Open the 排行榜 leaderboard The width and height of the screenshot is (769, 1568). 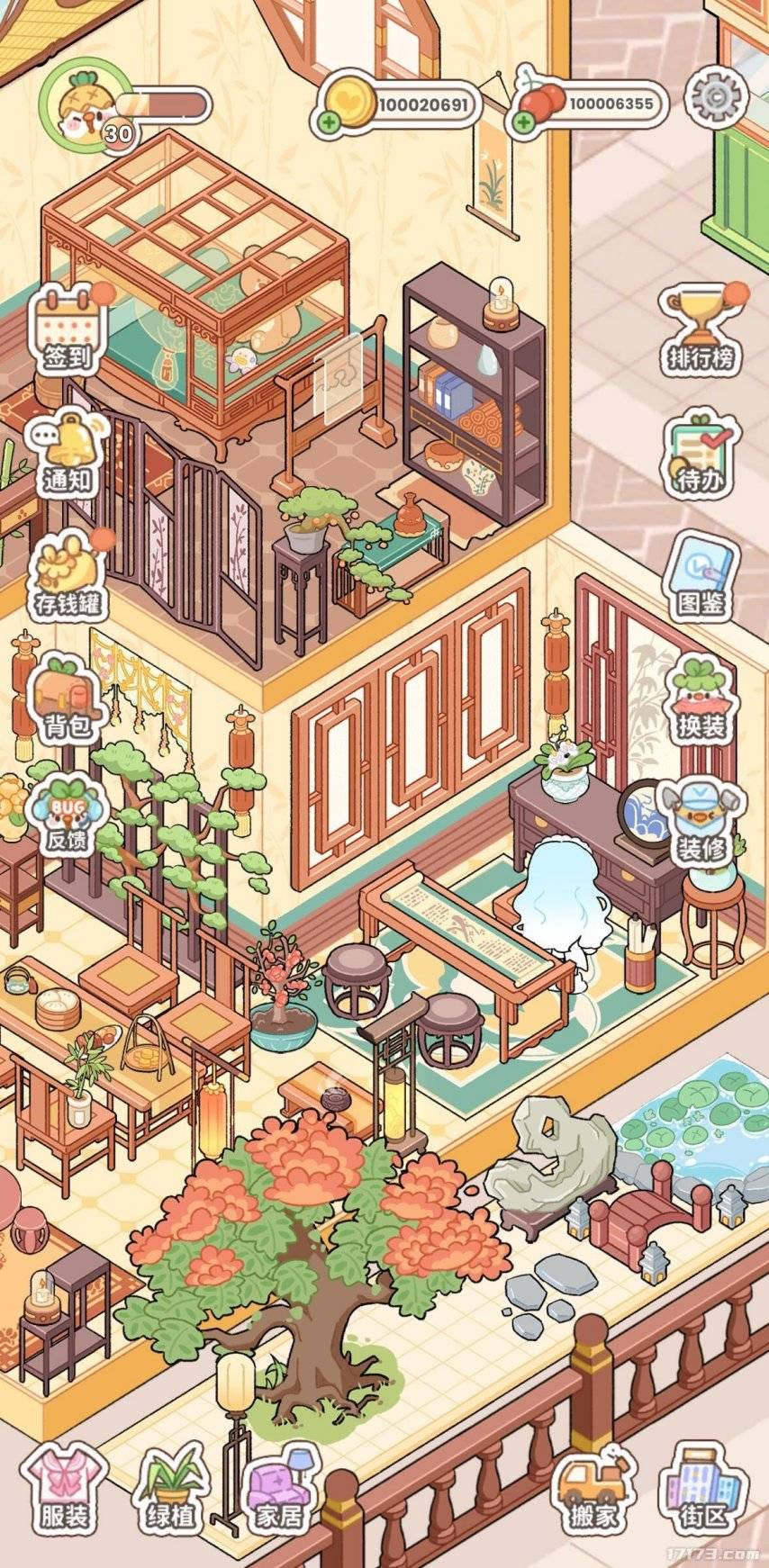click(x=701, y=330)
